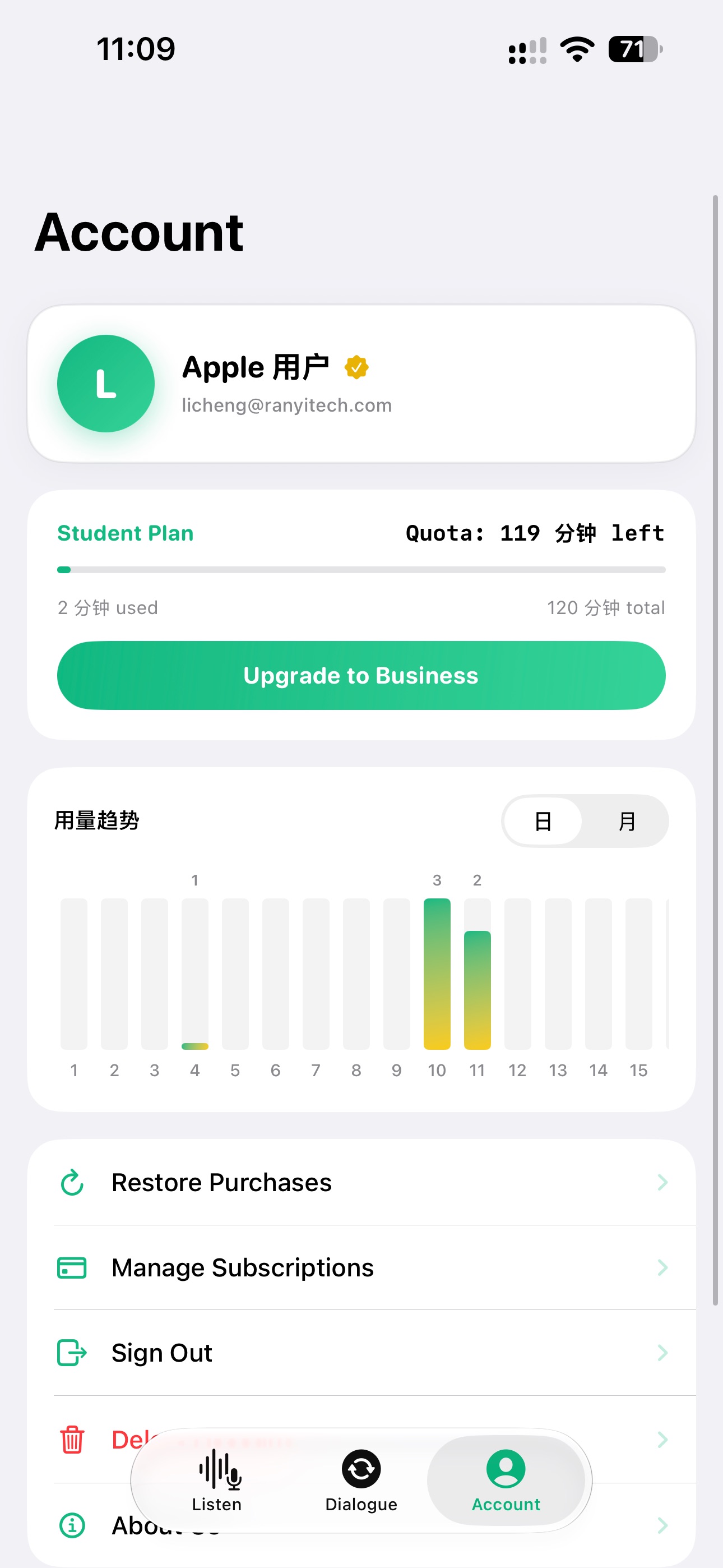Tap Upgrade to Business button
This screenshot has width=723, height=1568.
tap(361, 675)
